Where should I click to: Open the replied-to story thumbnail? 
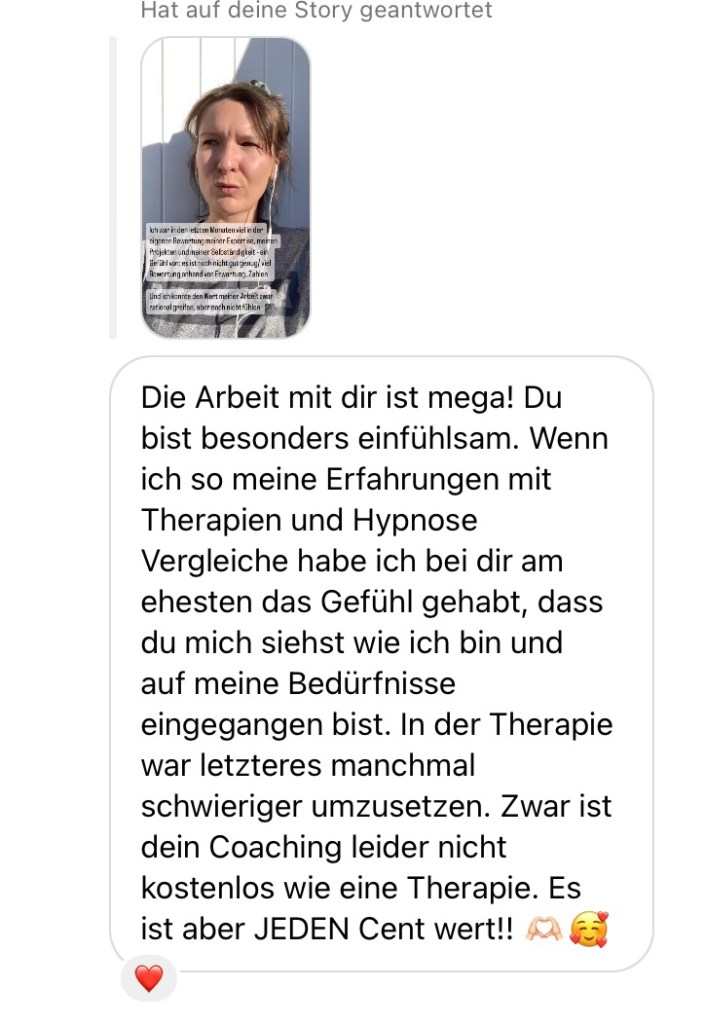225,188
